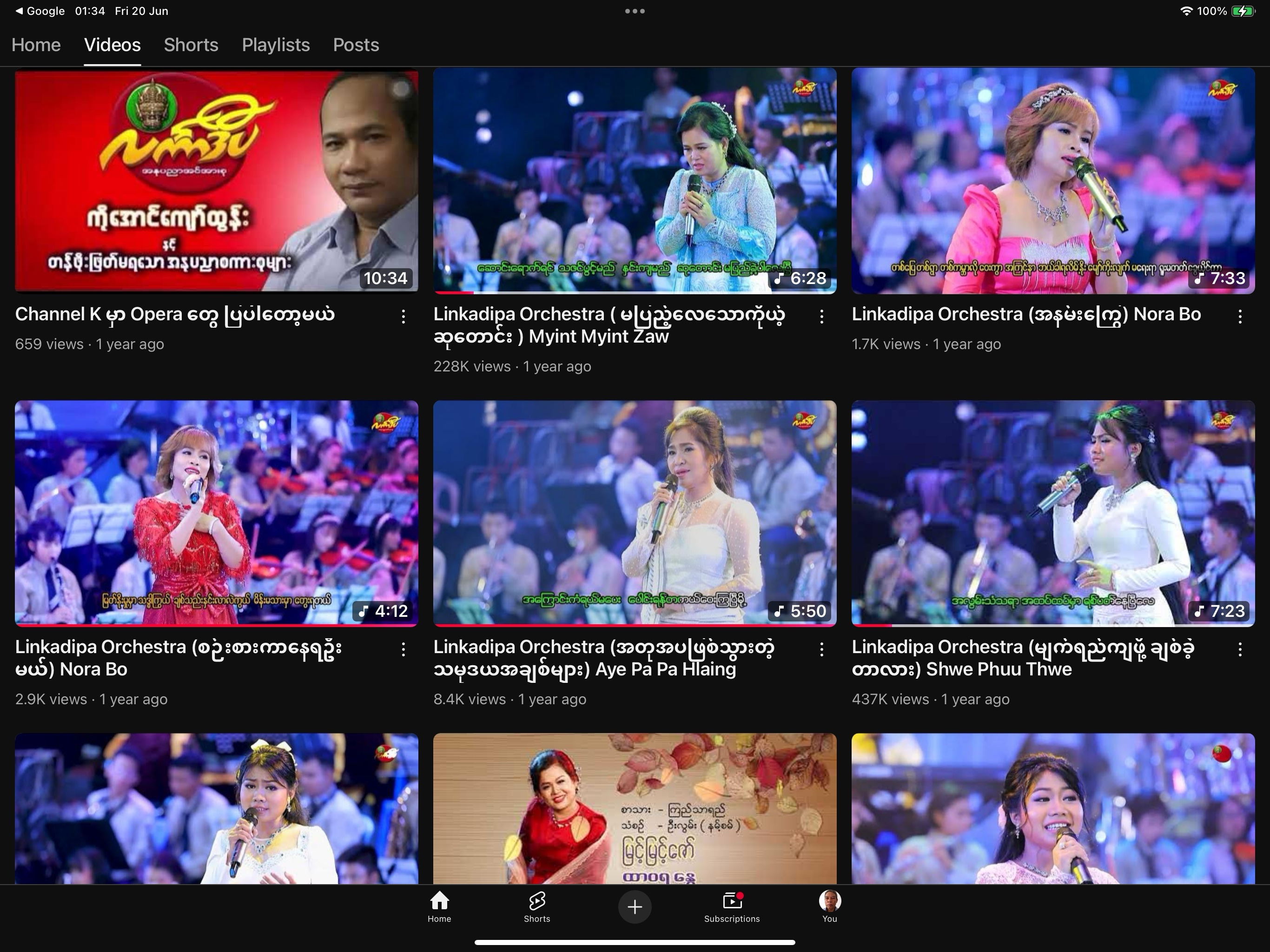Open options for the Shwe Phuu Thwe video
Image resolution: width=1270 pixels, height=952 pixels.
(1240, 649)
